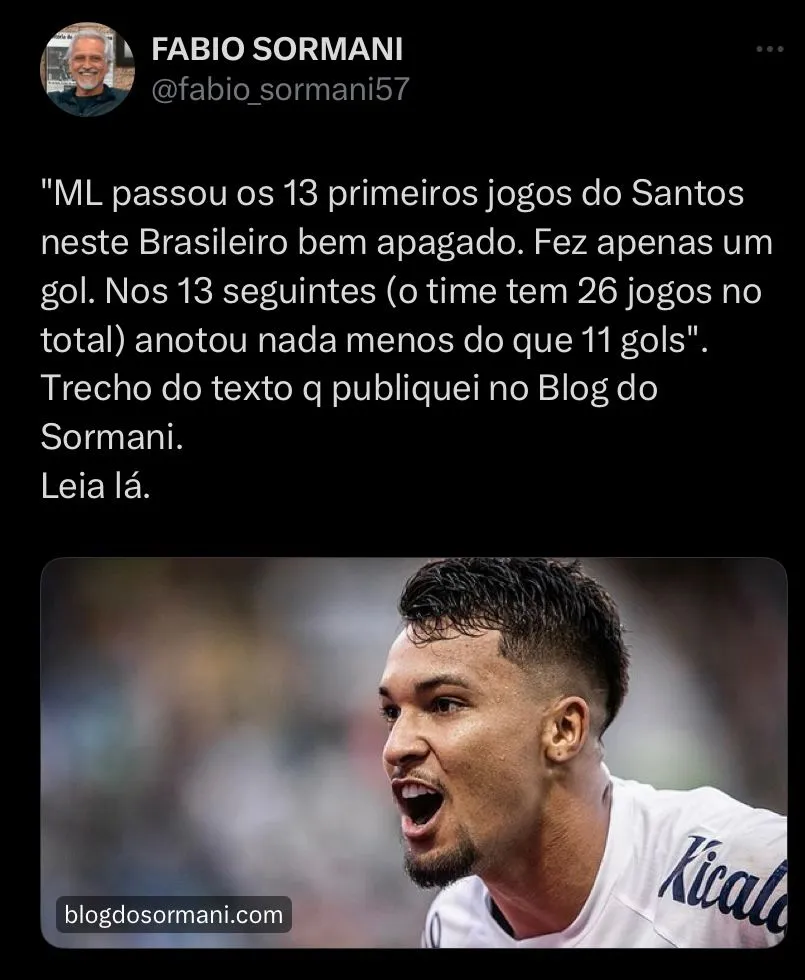Viewport: 805px width, 980px height.
Task: Open Fabio Sormani's profile picture
Action: coord(87,69)
